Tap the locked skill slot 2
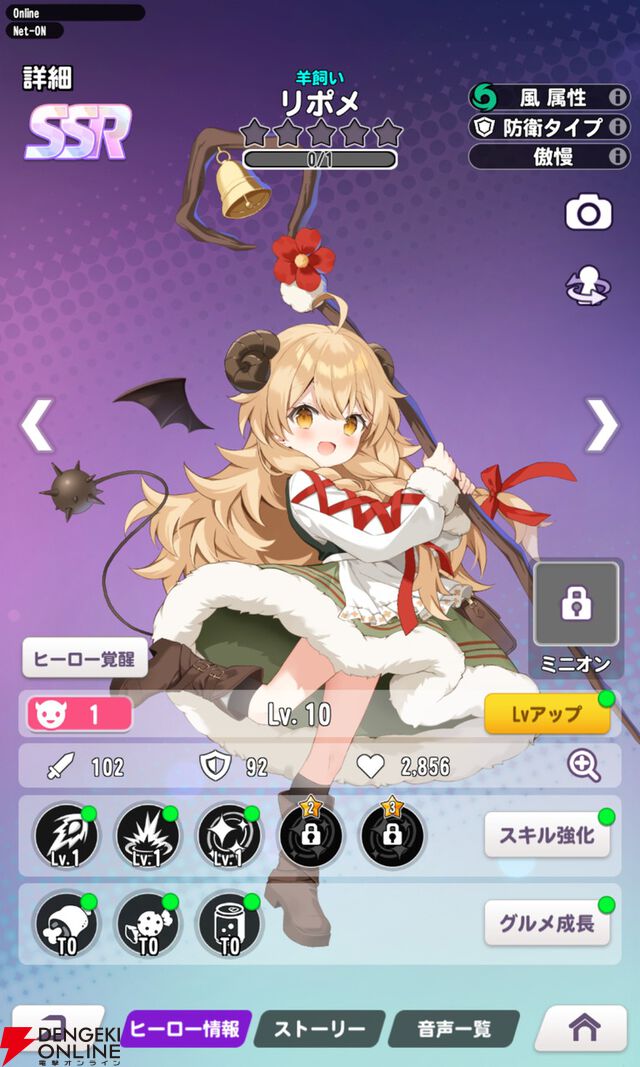The width and height of the screenshot is (640, 1067). click(x=311, y=835)
